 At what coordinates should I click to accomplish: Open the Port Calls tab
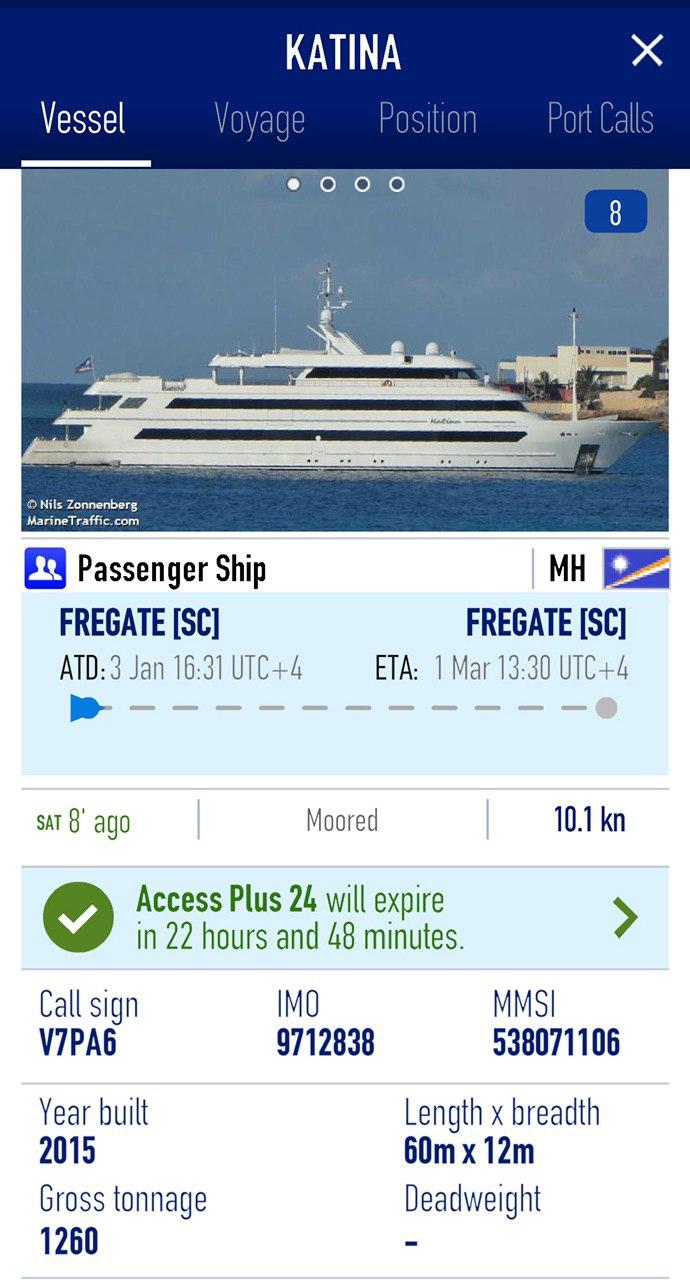[600, 120]
